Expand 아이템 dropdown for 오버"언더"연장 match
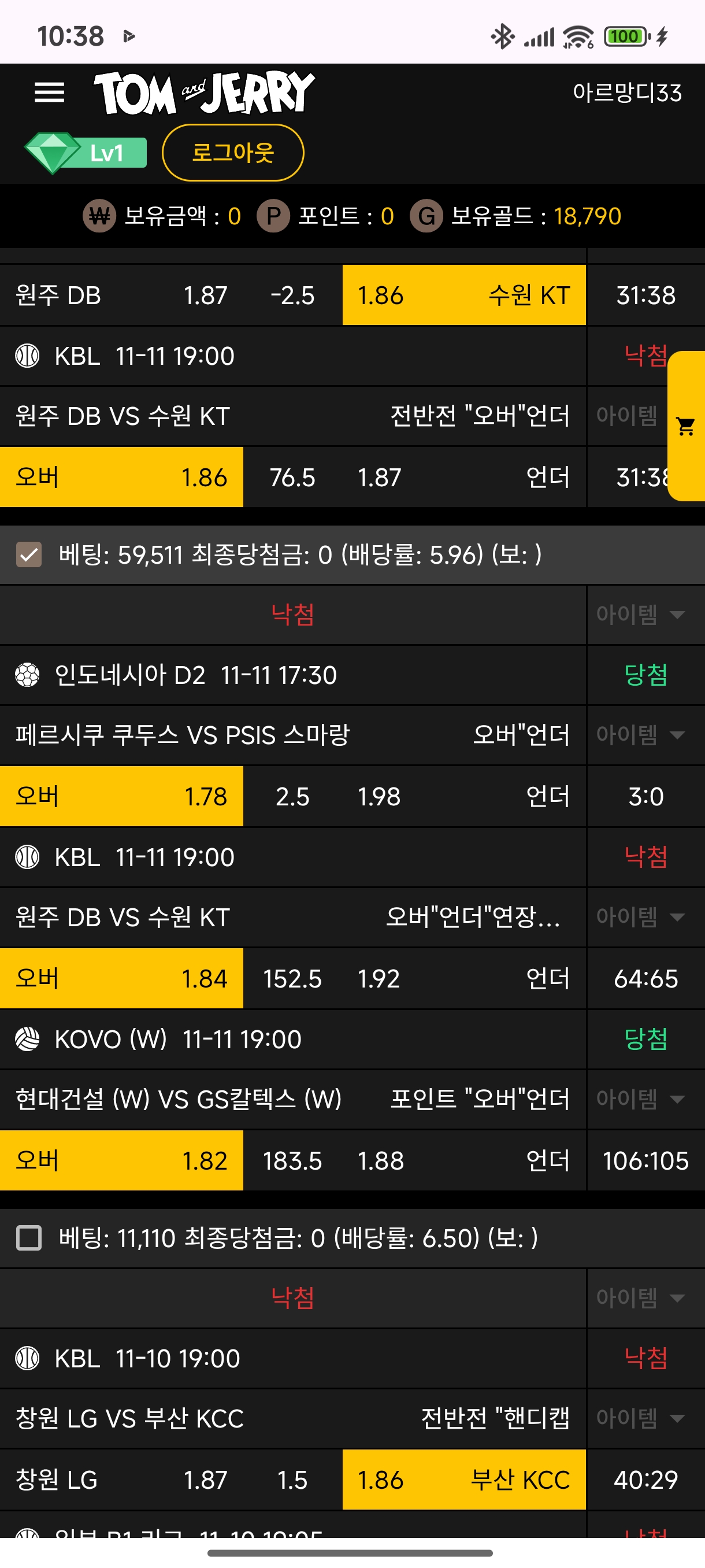Image resolution: width=705 pixels, height=1568 pixels. click(641, 917)
